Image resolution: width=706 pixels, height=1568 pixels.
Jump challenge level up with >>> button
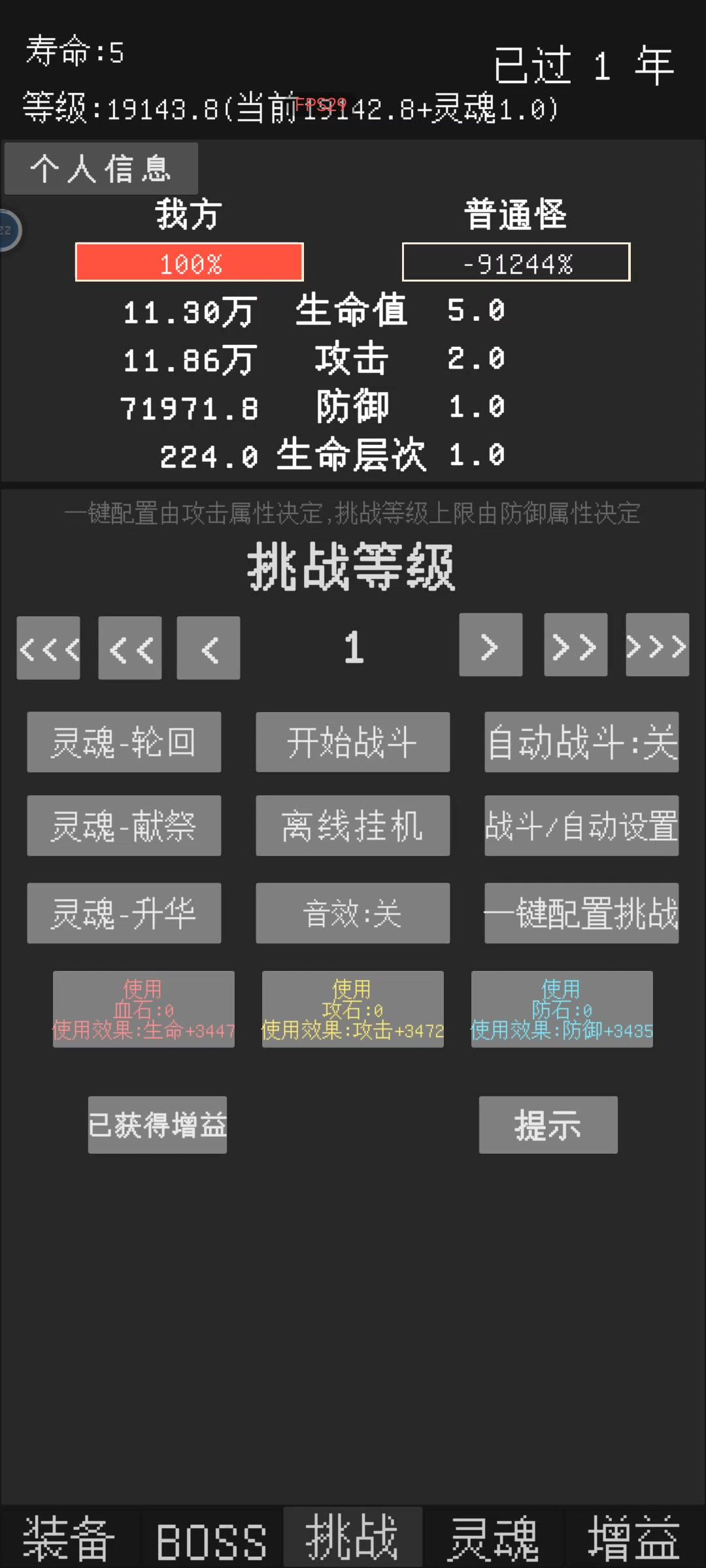[x=657, y=645]
